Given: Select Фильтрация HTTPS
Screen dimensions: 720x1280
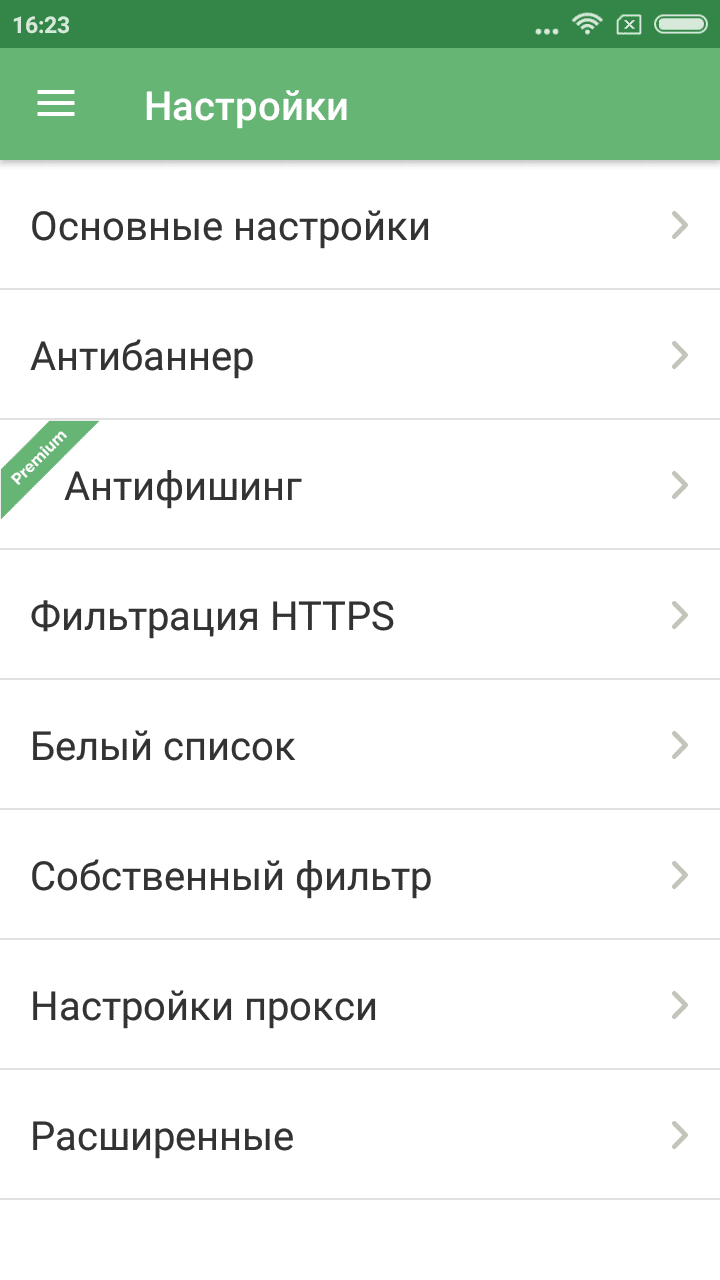Looking at the screenshot, I should pos(360,615).
